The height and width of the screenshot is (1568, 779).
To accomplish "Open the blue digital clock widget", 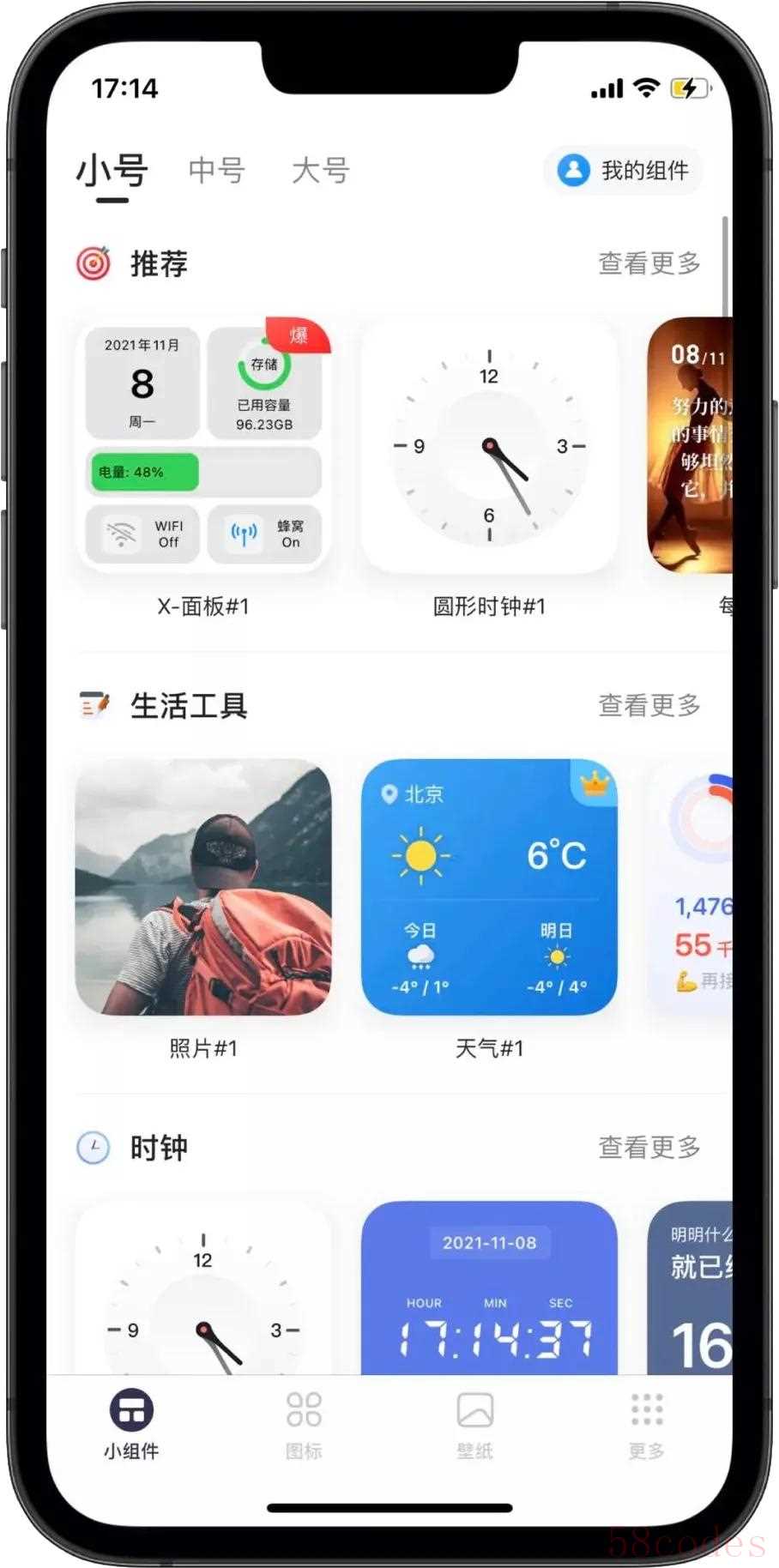I will [x=489, y=1288].
